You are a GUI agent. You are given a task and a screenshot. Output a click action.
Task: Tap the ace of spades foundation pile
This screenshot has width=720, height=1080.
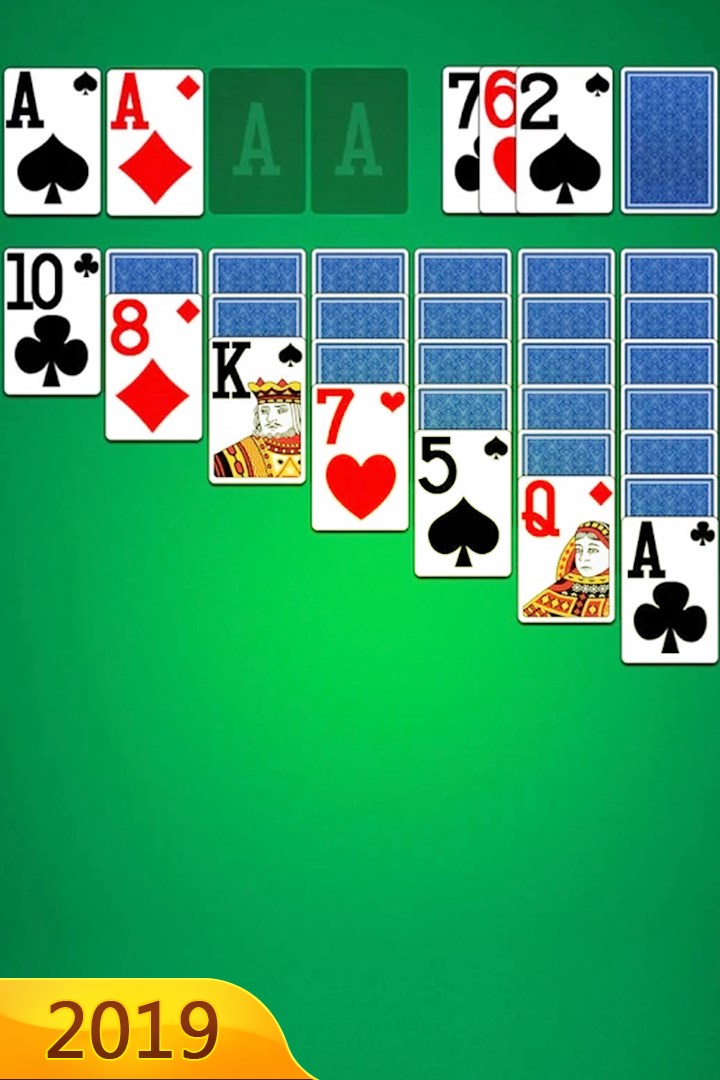[52, 141]
